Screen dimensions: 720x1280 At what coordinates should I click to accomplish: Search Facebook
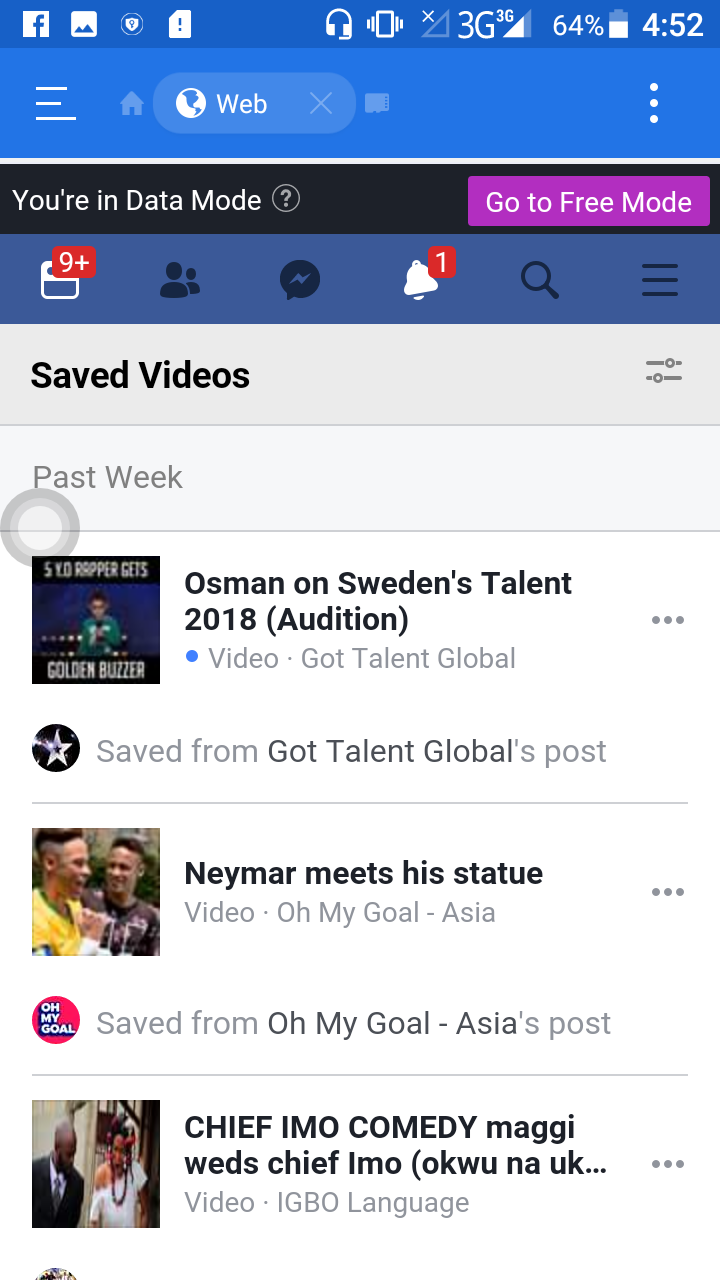540,280
